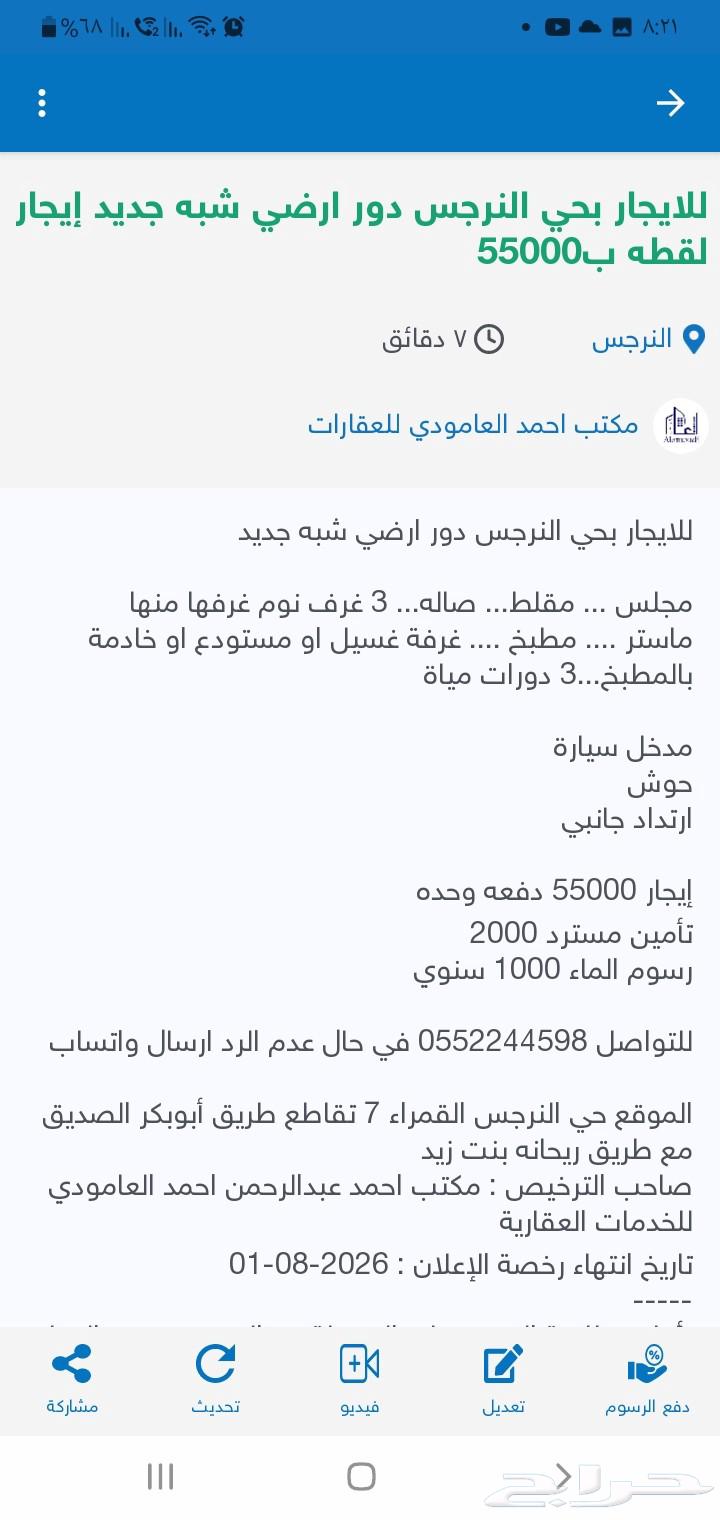This screenshot has height=1520, width=720.
Task: Open the three-dot overflow menu
Action: [41, 103]
